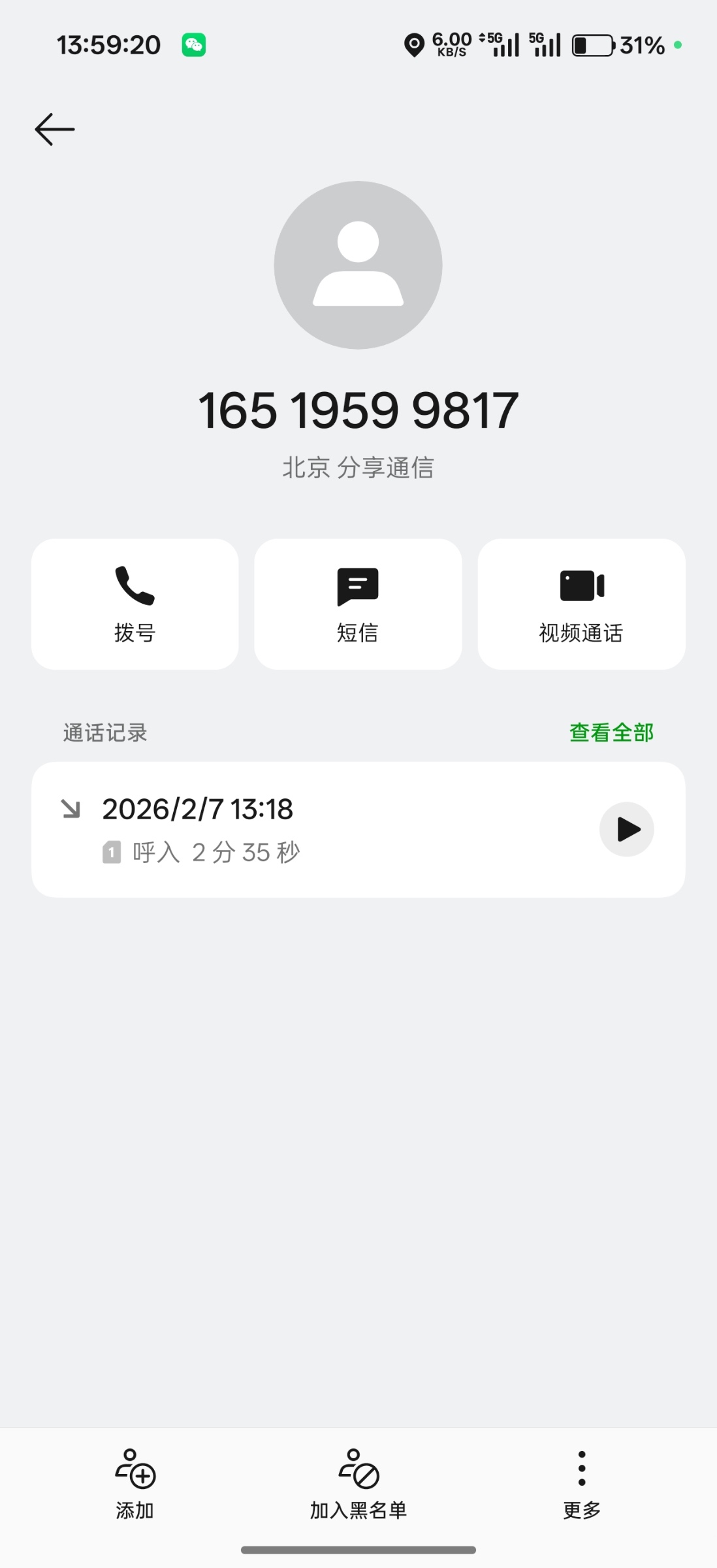Open the 2026/2/7 13:18 call record

pyautogui.click(x=294, y=829)
